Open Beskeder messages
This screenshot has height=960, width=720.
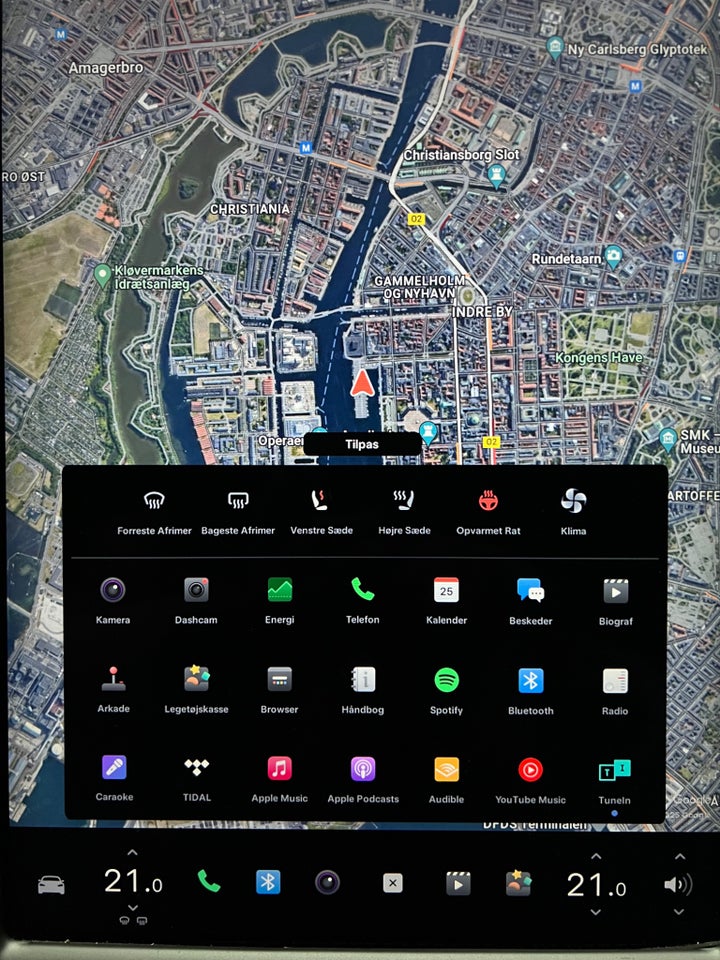(x=530, y=591)
